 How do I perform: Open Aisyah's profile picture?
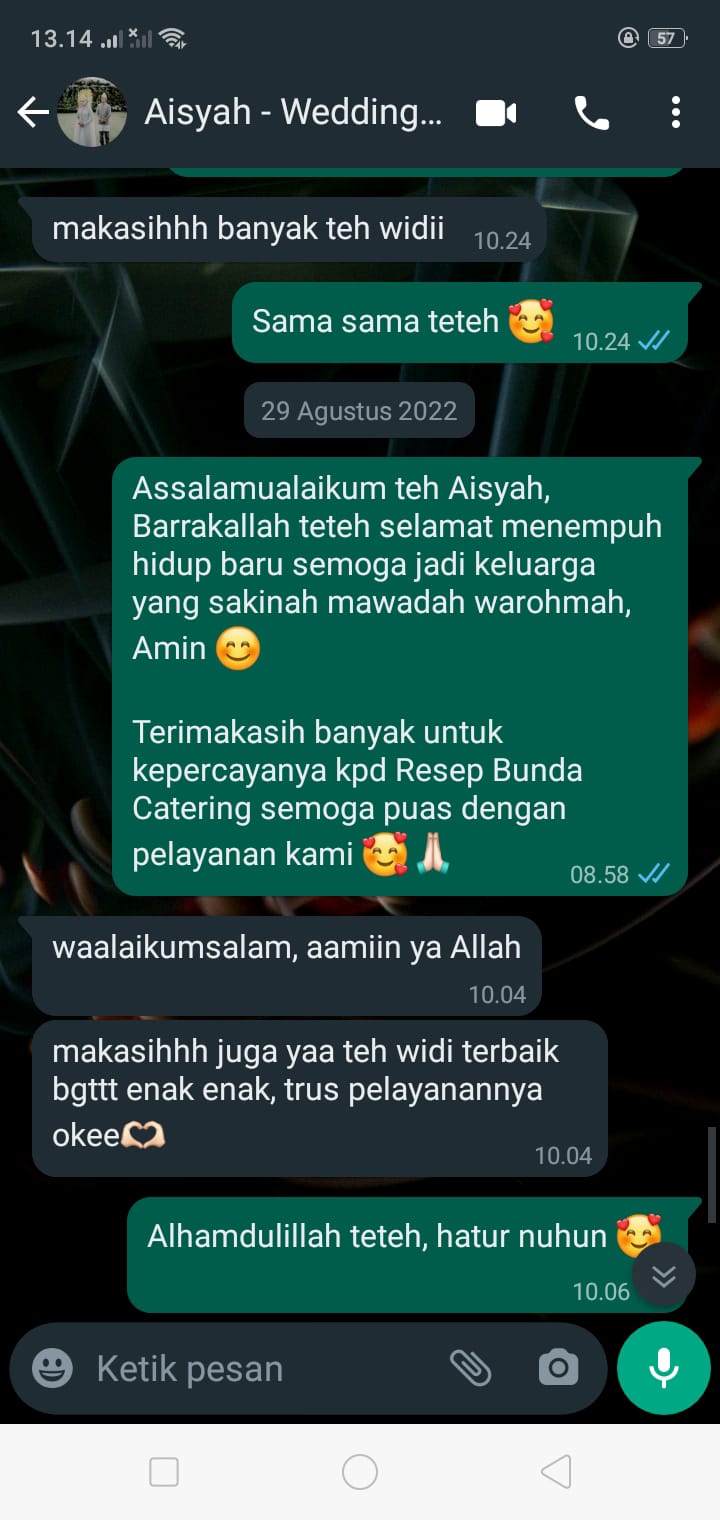click(92, 113)
